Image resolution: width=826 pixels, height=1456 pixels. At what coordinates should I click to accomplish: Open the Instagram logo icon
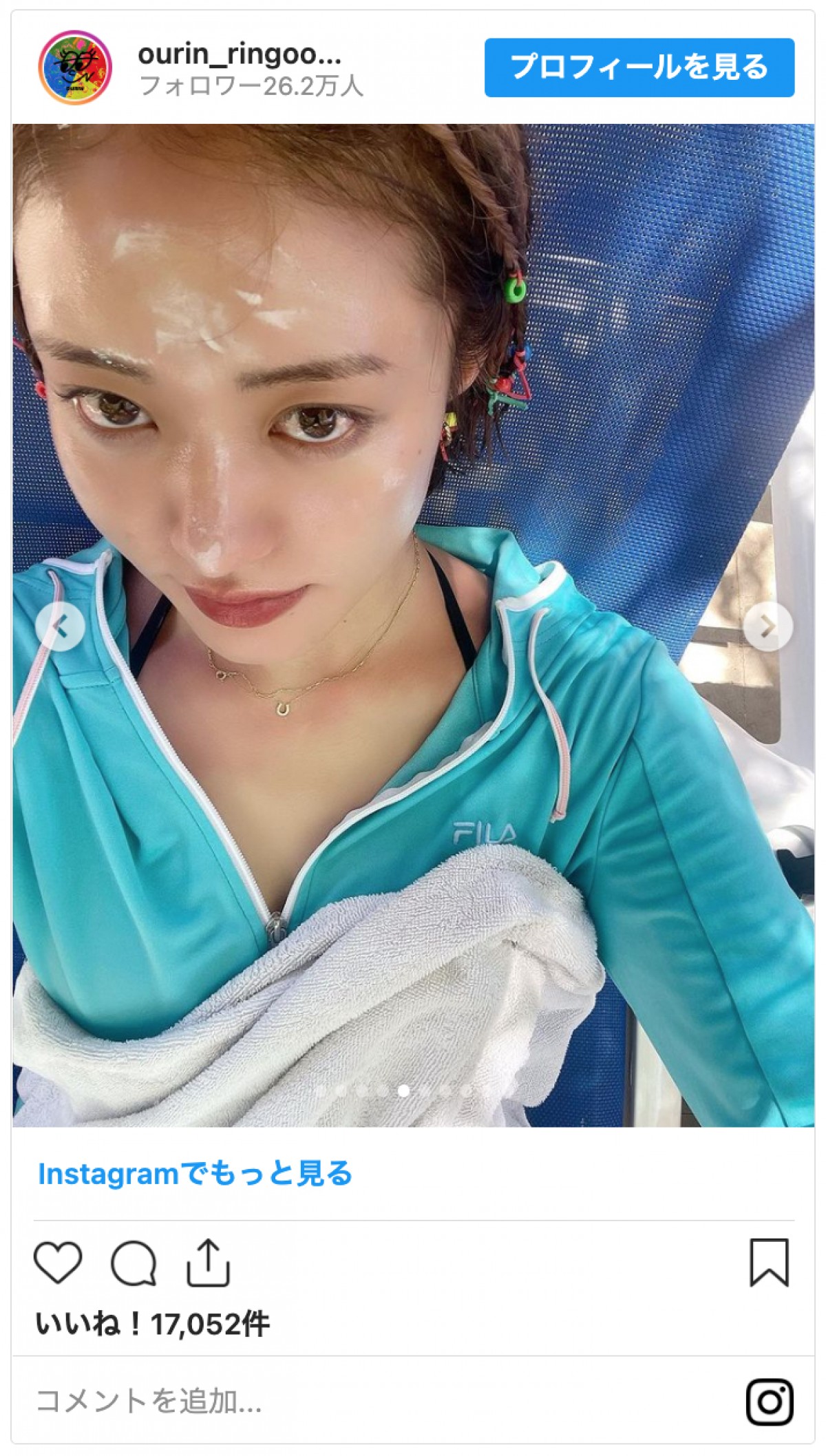[770, 1402]
